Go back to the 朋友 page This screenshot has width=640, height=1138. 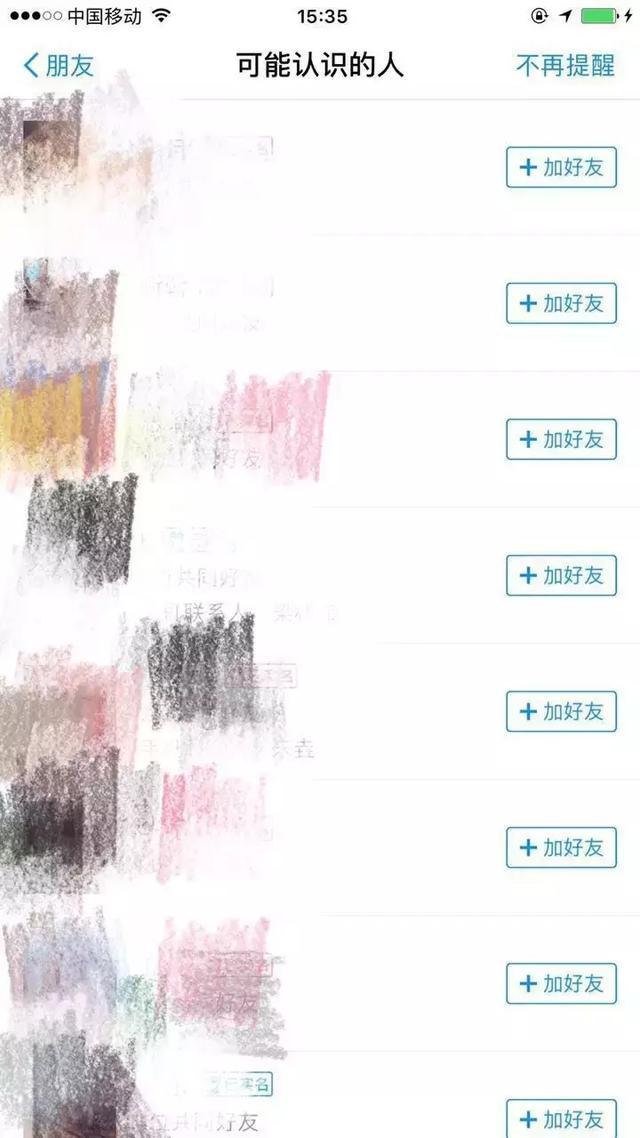click(58, 67)
